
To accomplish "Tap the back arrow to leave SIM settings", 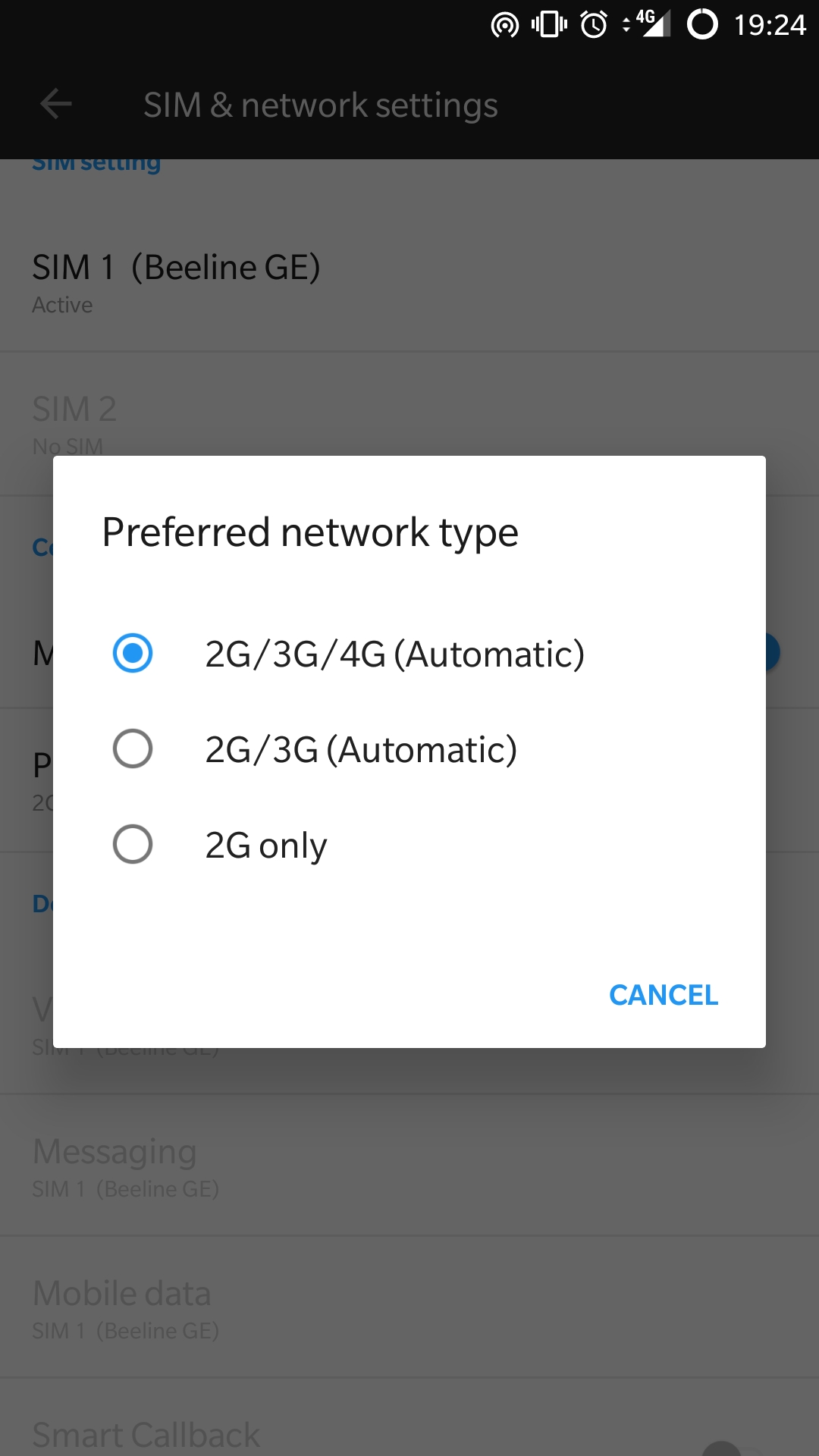I will (x=55, y=104).
